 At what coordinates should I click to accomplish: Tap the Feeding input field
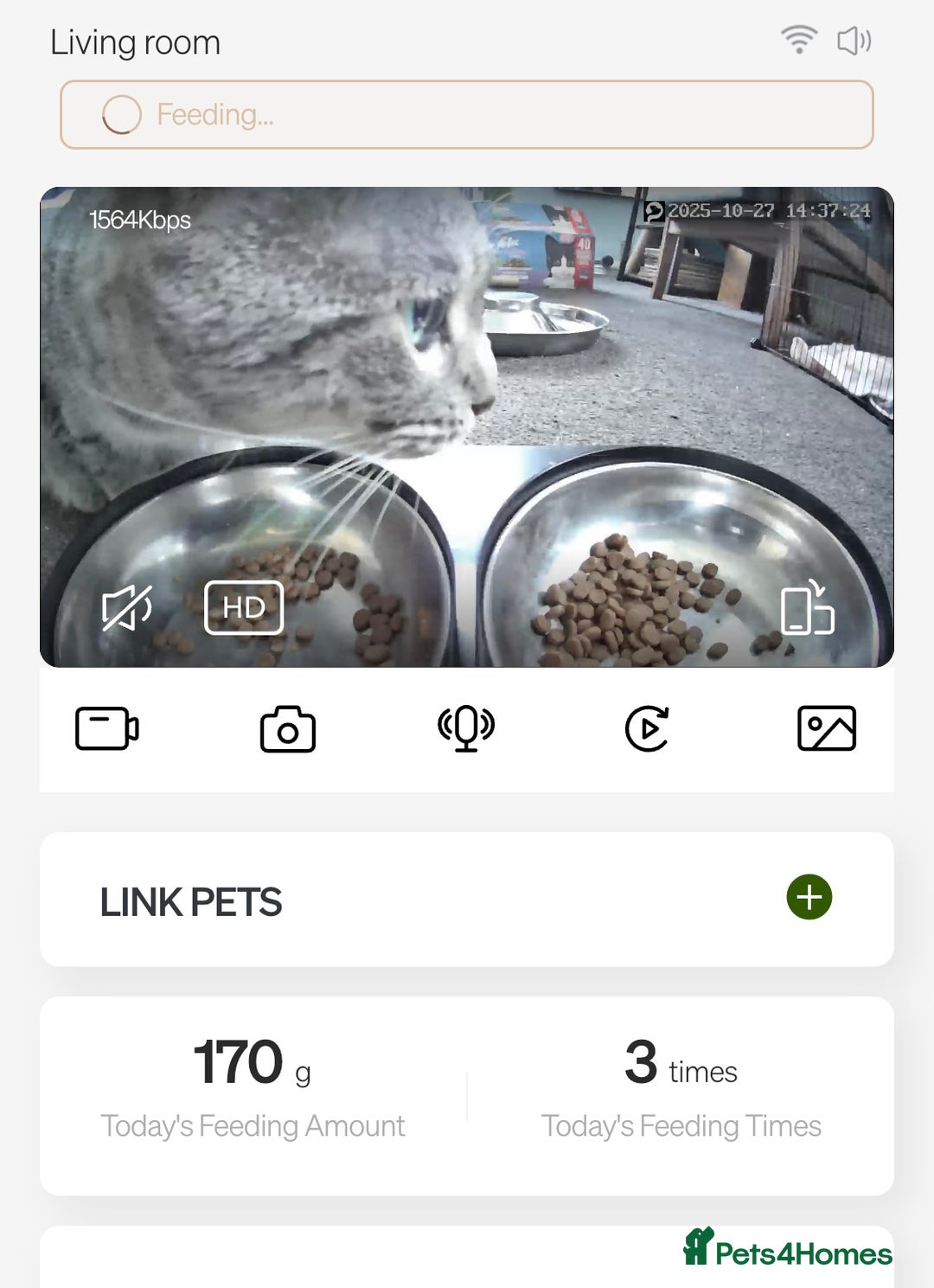467,113
